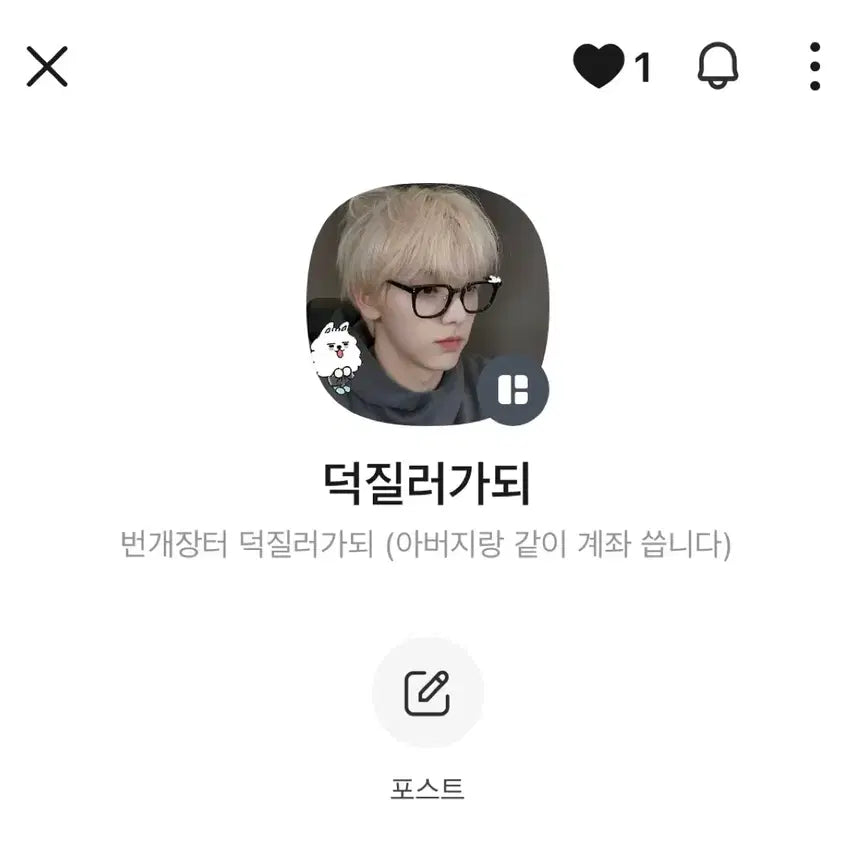Tap the board badge on profile photo

click(x=512, y=390)
